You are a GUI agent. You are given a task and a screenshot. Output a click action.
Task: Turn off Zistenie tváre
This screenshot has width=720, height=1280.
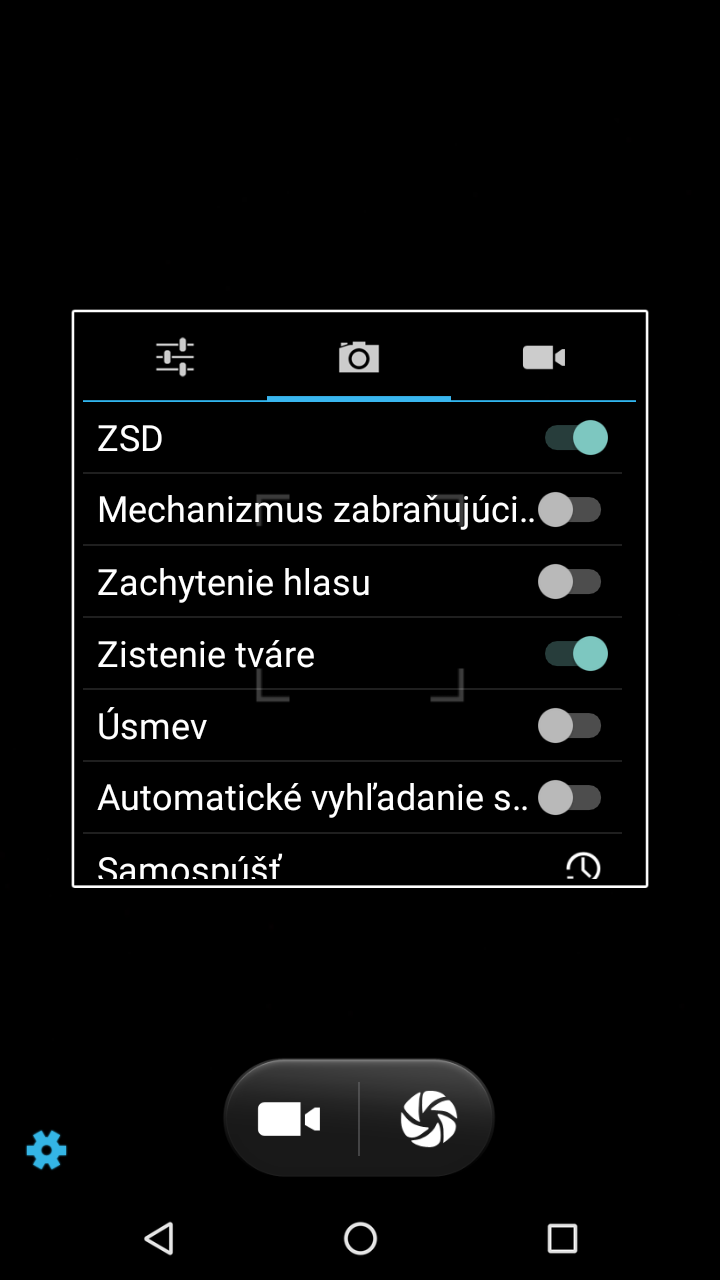pos(576,654)
